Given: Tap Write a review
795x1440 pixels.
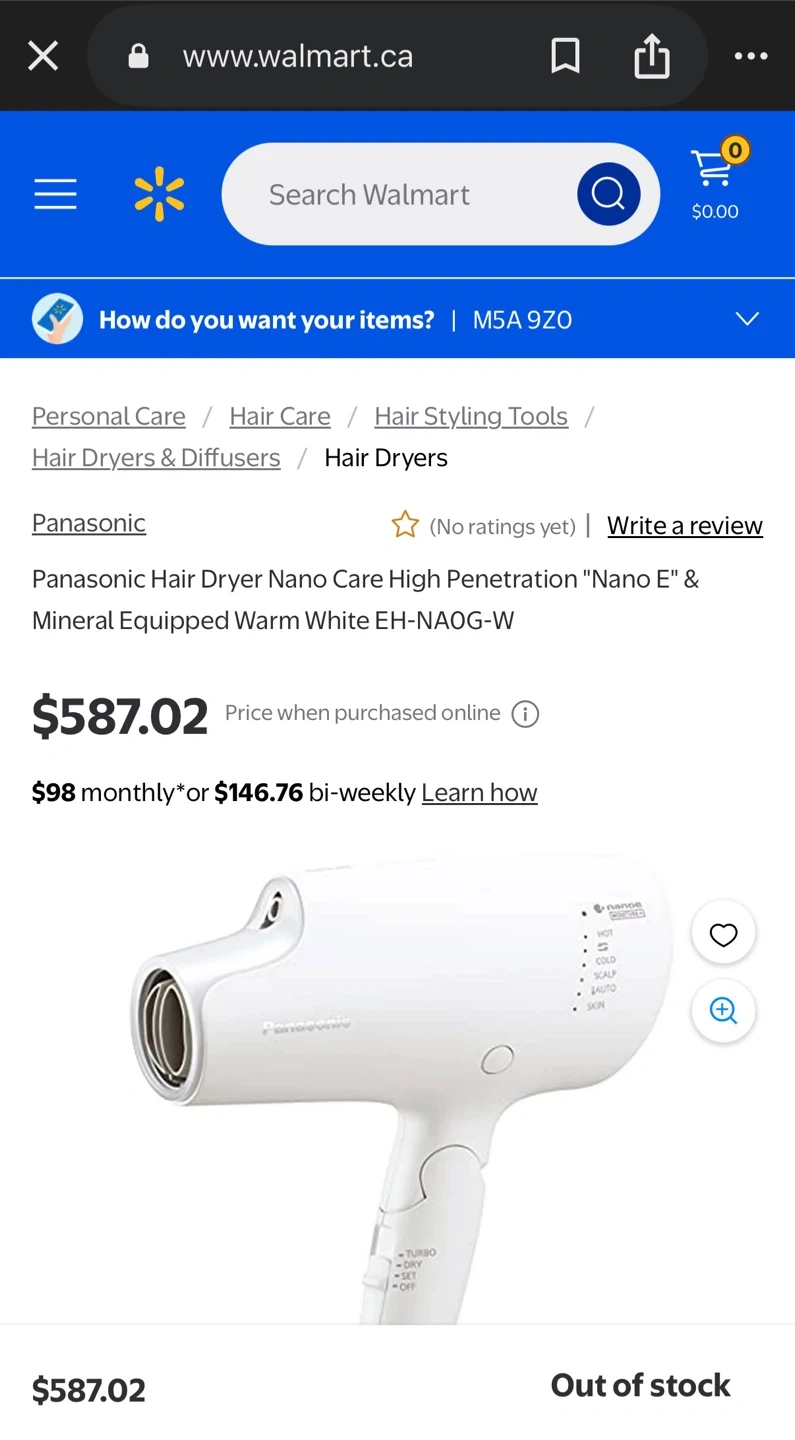Looking at the screenshot, I should pyautogui.click(x=684, y=526).
